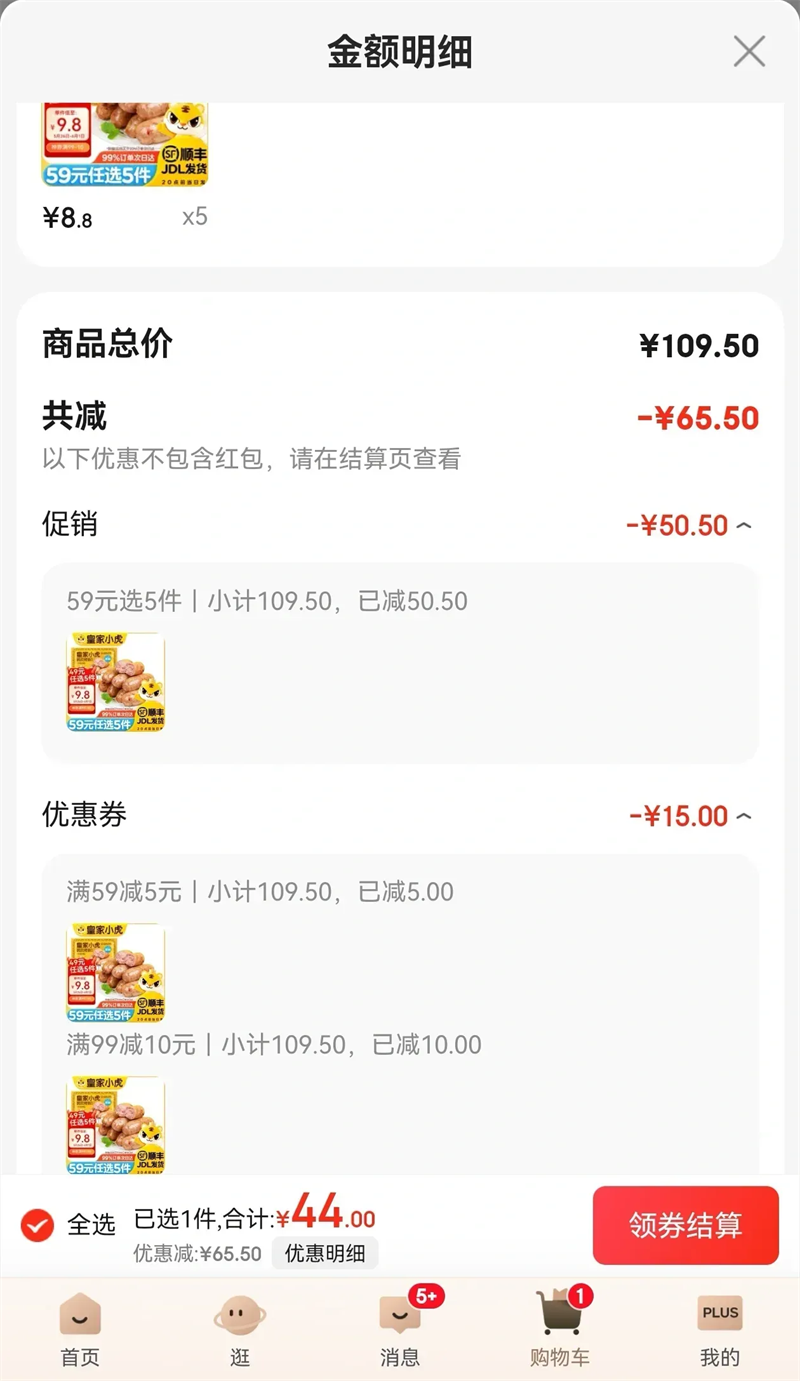Collapse the 优惠券 coupon section

[743, 816]
